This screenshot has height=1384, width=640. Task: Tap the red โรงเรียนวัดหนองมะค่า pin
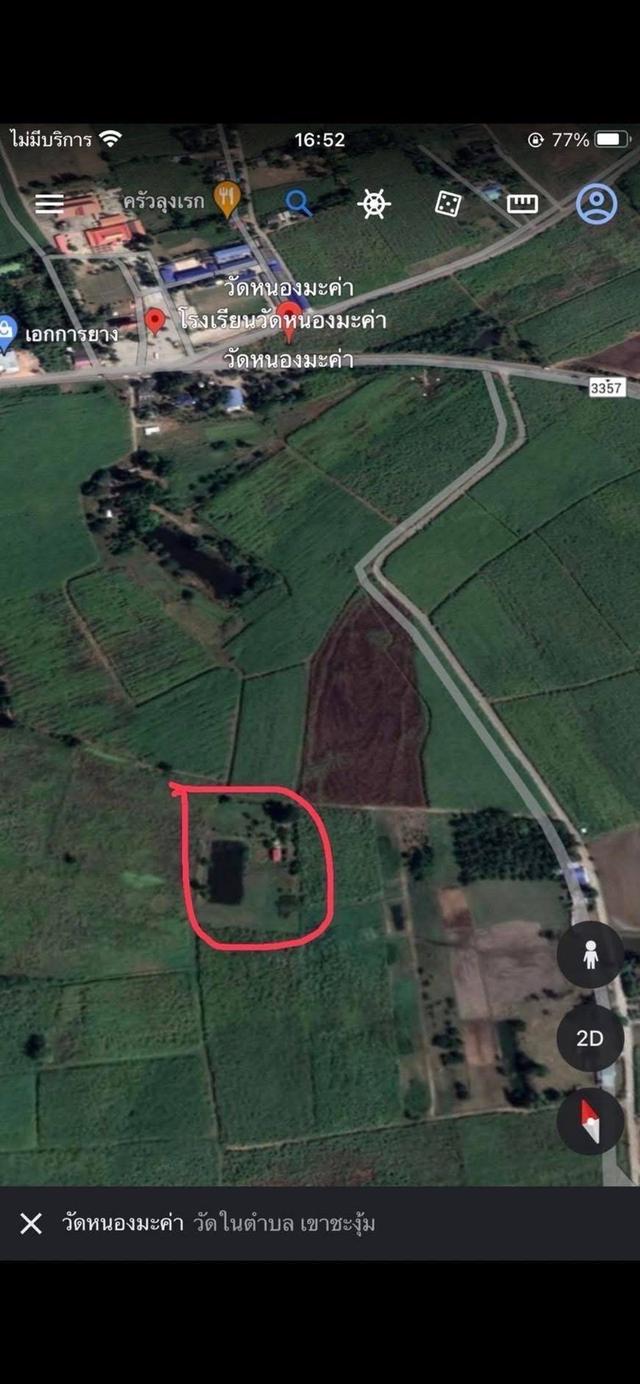(155, 321)
